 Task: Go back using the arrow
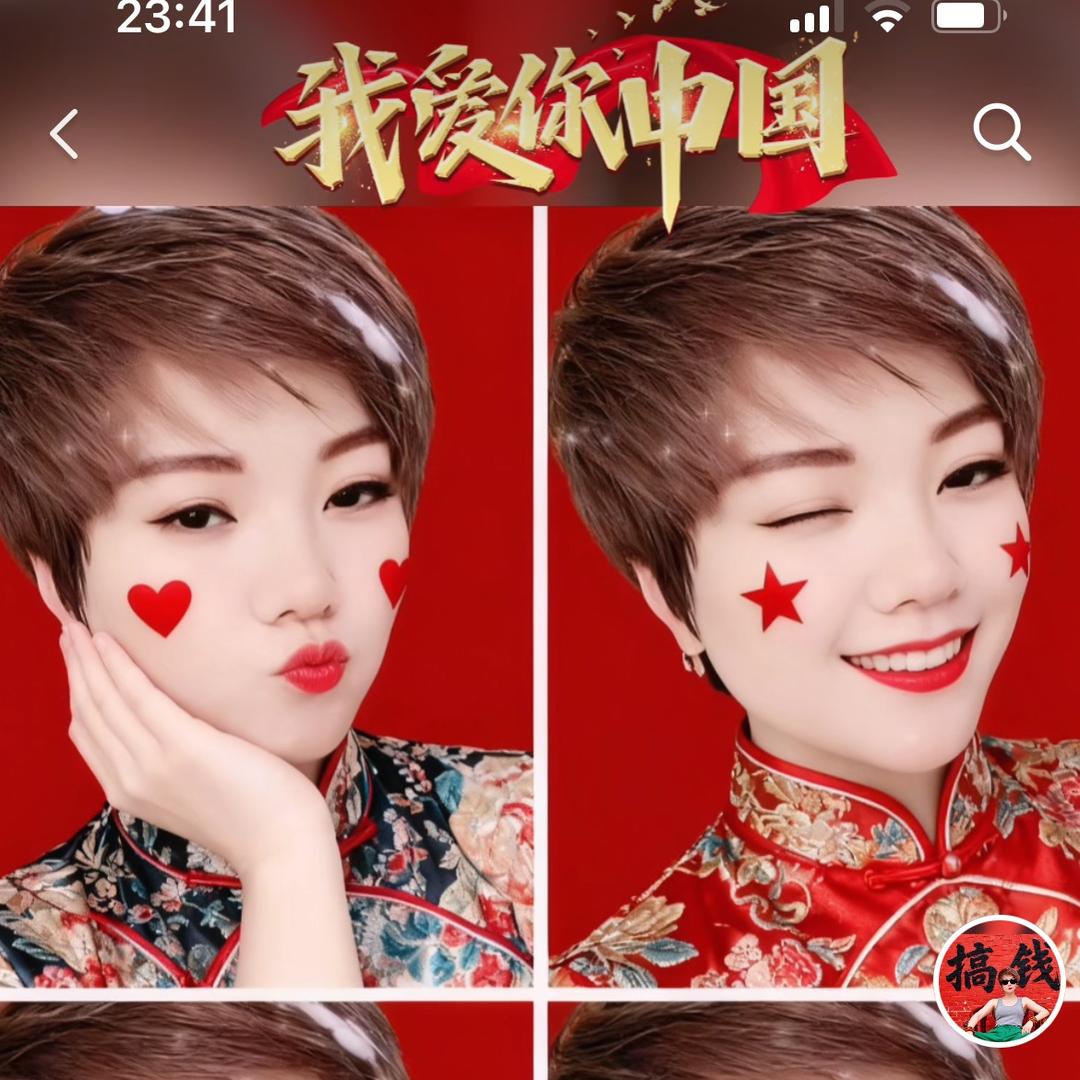click(x=64, y=134)
